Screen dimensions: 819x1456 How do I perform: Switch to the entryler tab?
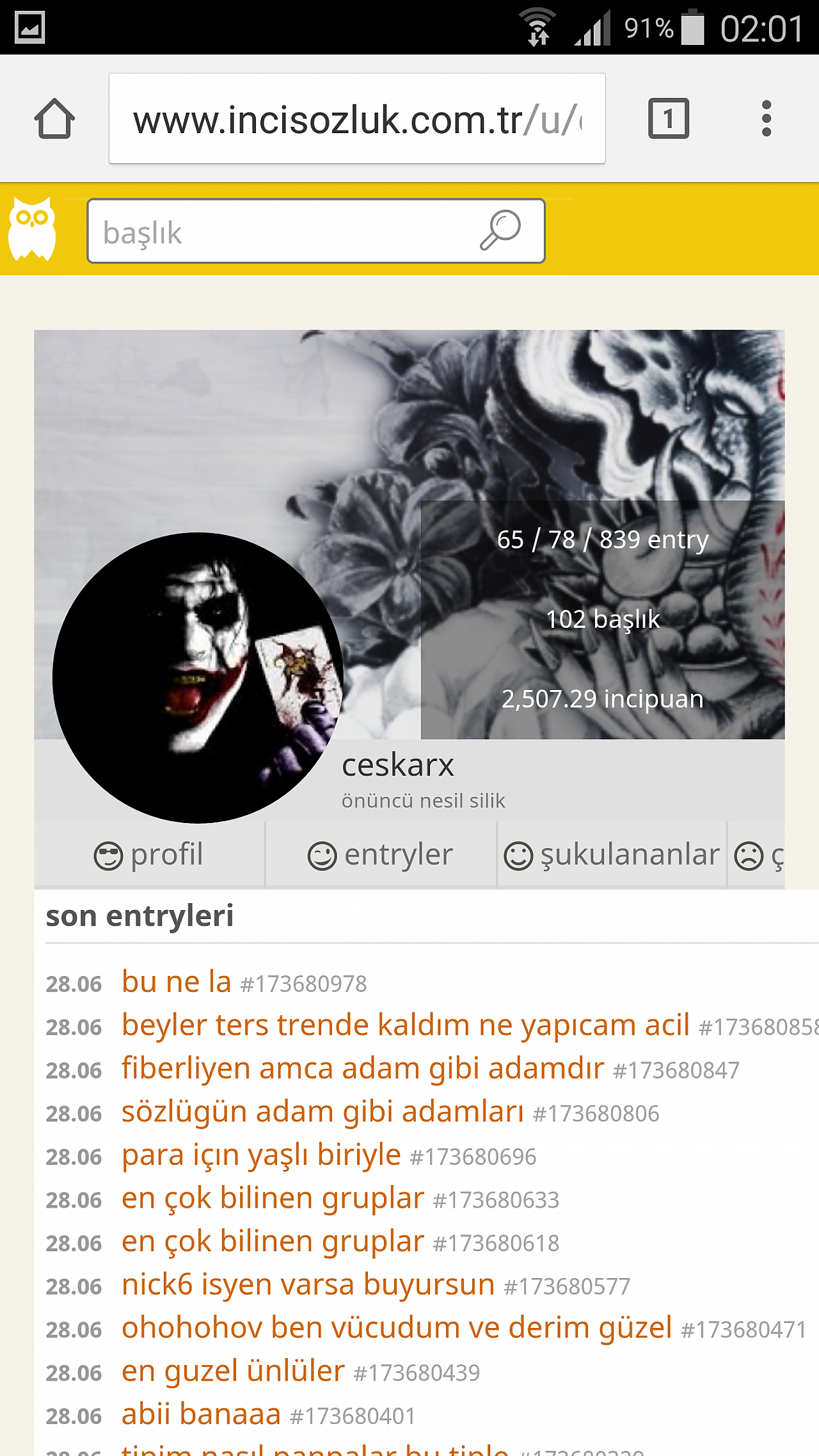381,854
